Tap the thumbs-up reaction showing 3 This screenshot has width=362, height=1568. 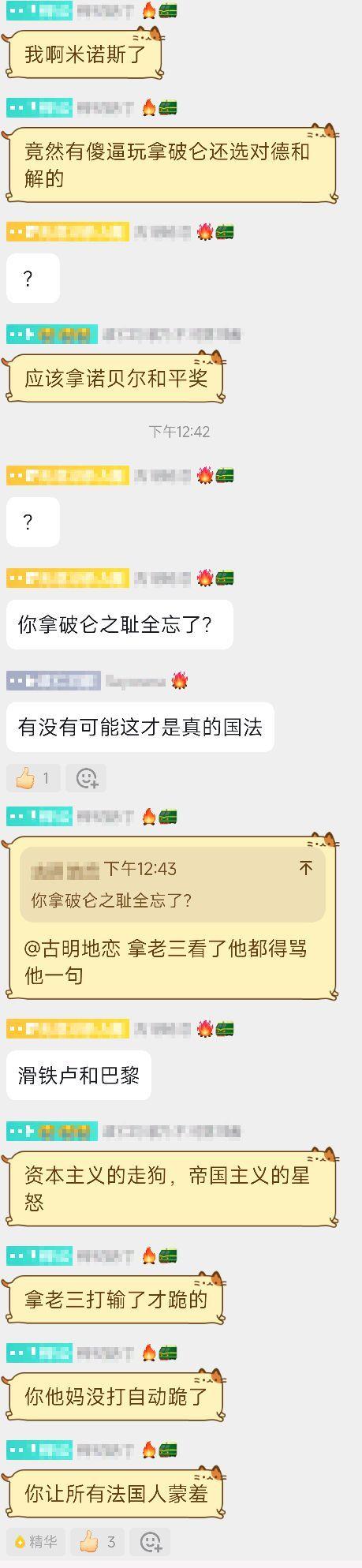[x=98, y=1541]
